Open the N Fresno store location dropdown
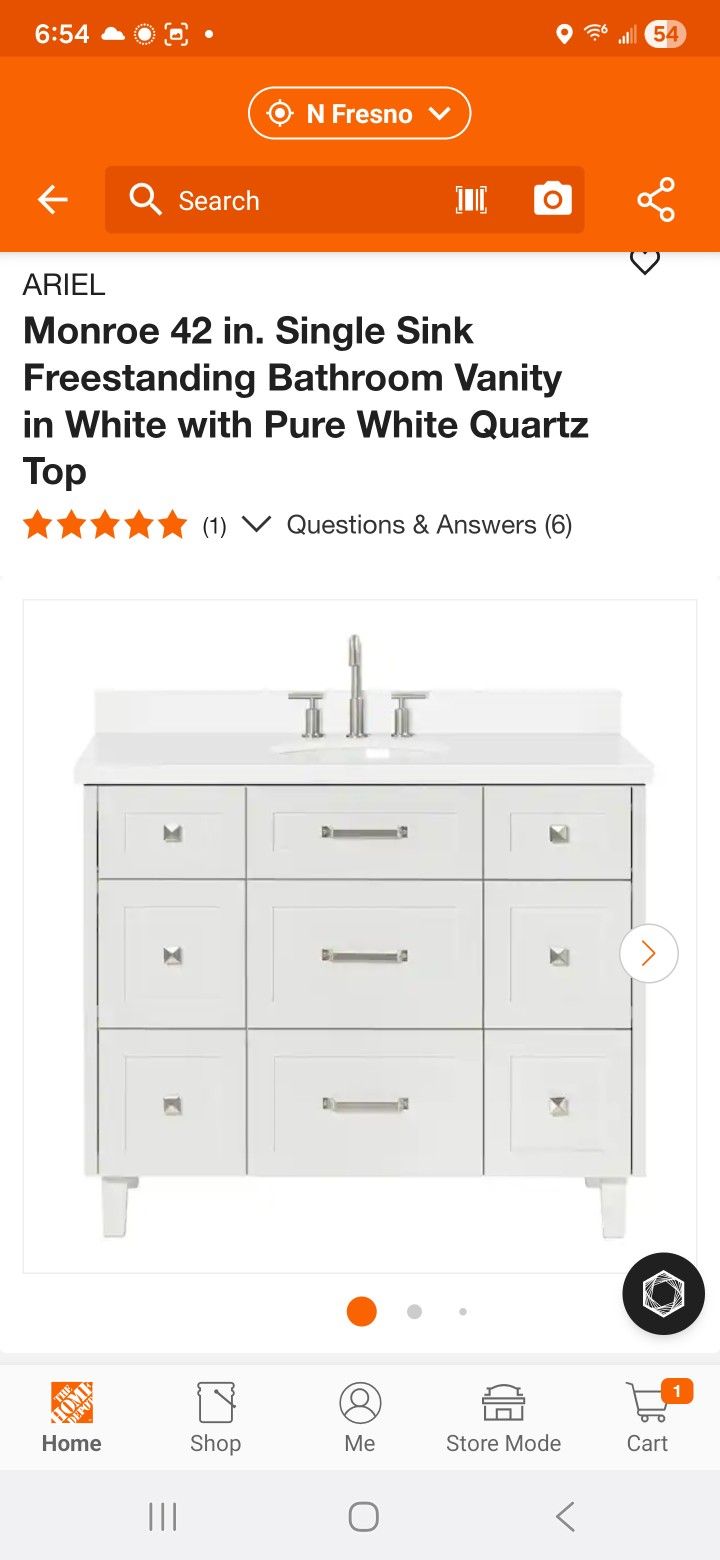 click(359, 113)
